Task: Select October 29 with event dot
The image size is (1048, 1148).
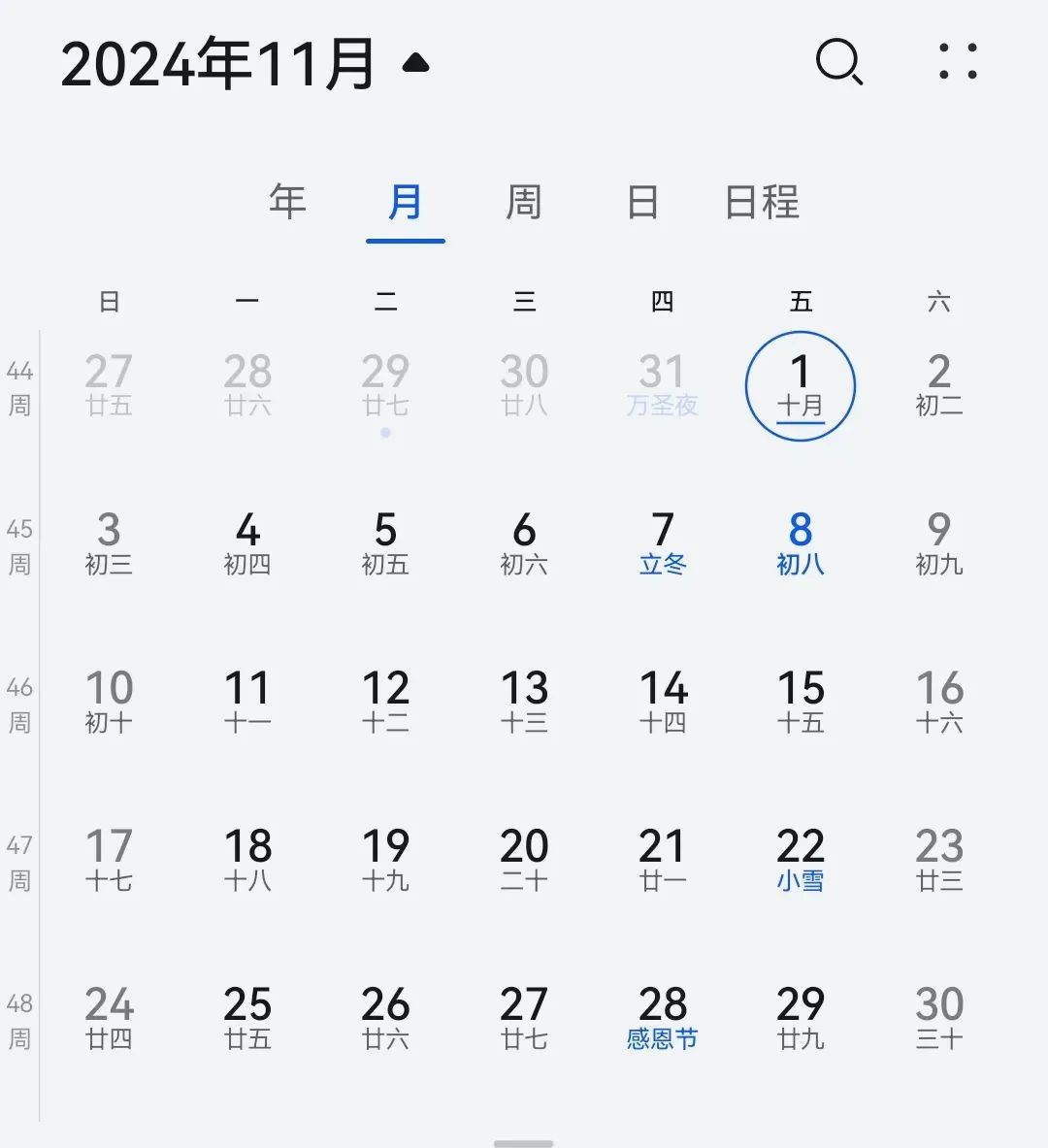Action: [385, 385]
